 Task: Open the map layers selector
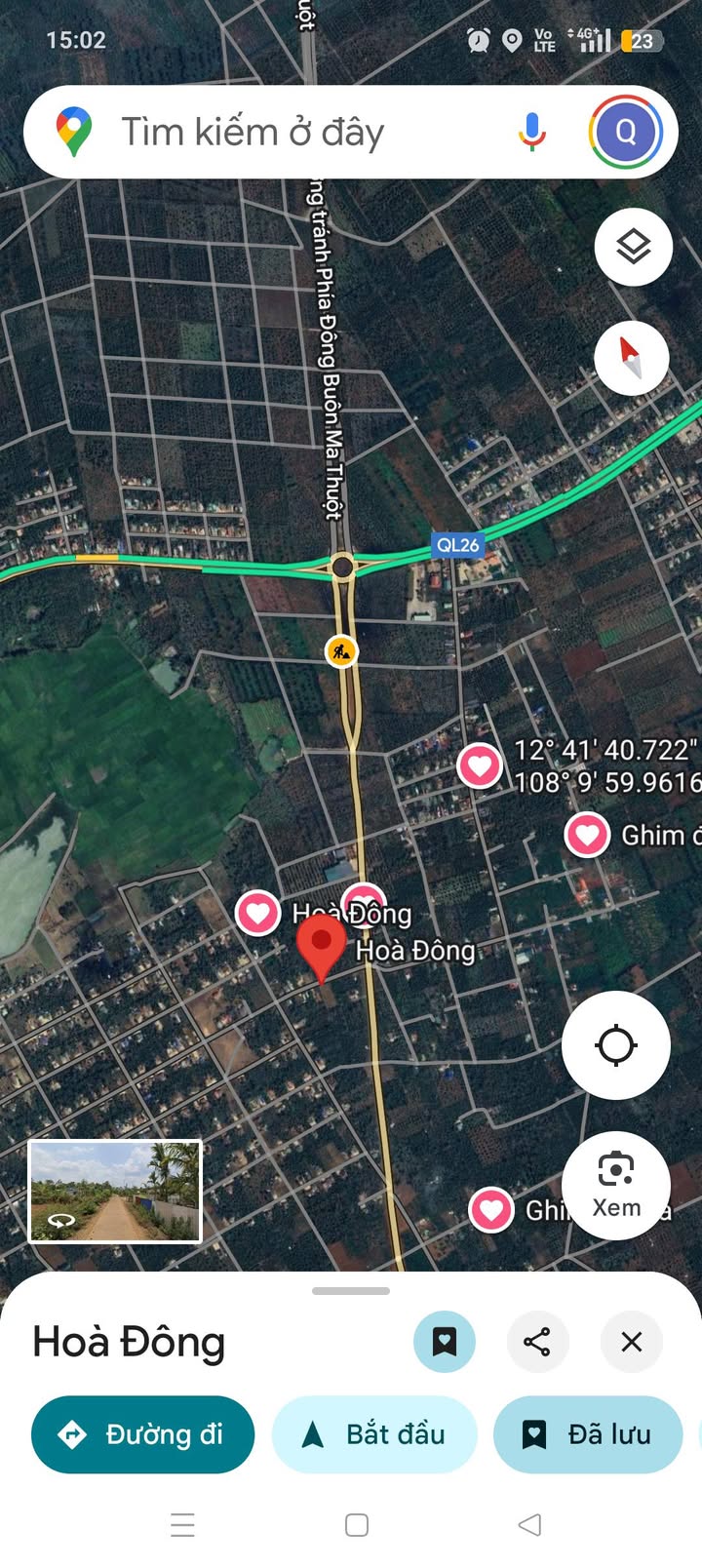[634, 247]
